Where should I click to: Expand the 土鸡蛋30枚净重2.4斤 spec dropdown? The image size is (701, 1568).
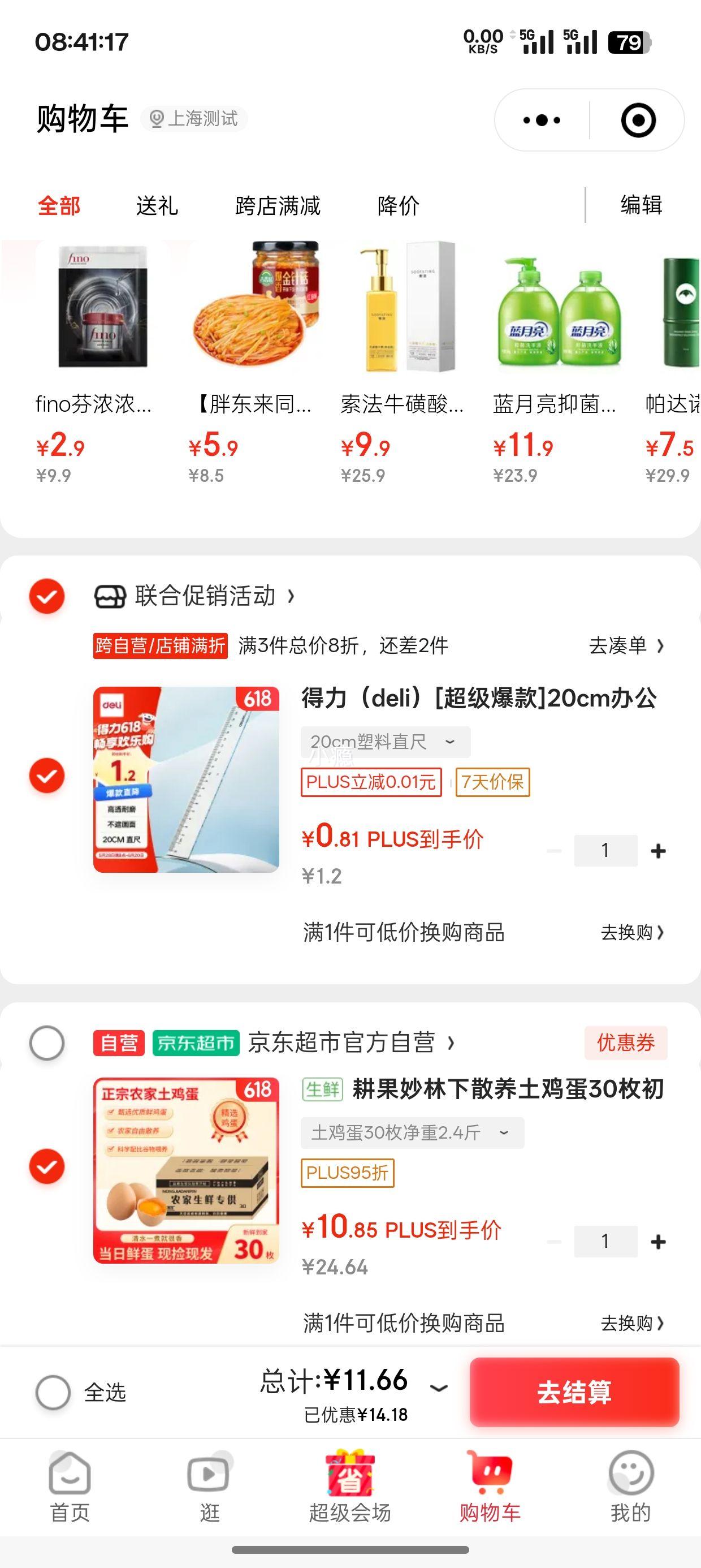412,1133
